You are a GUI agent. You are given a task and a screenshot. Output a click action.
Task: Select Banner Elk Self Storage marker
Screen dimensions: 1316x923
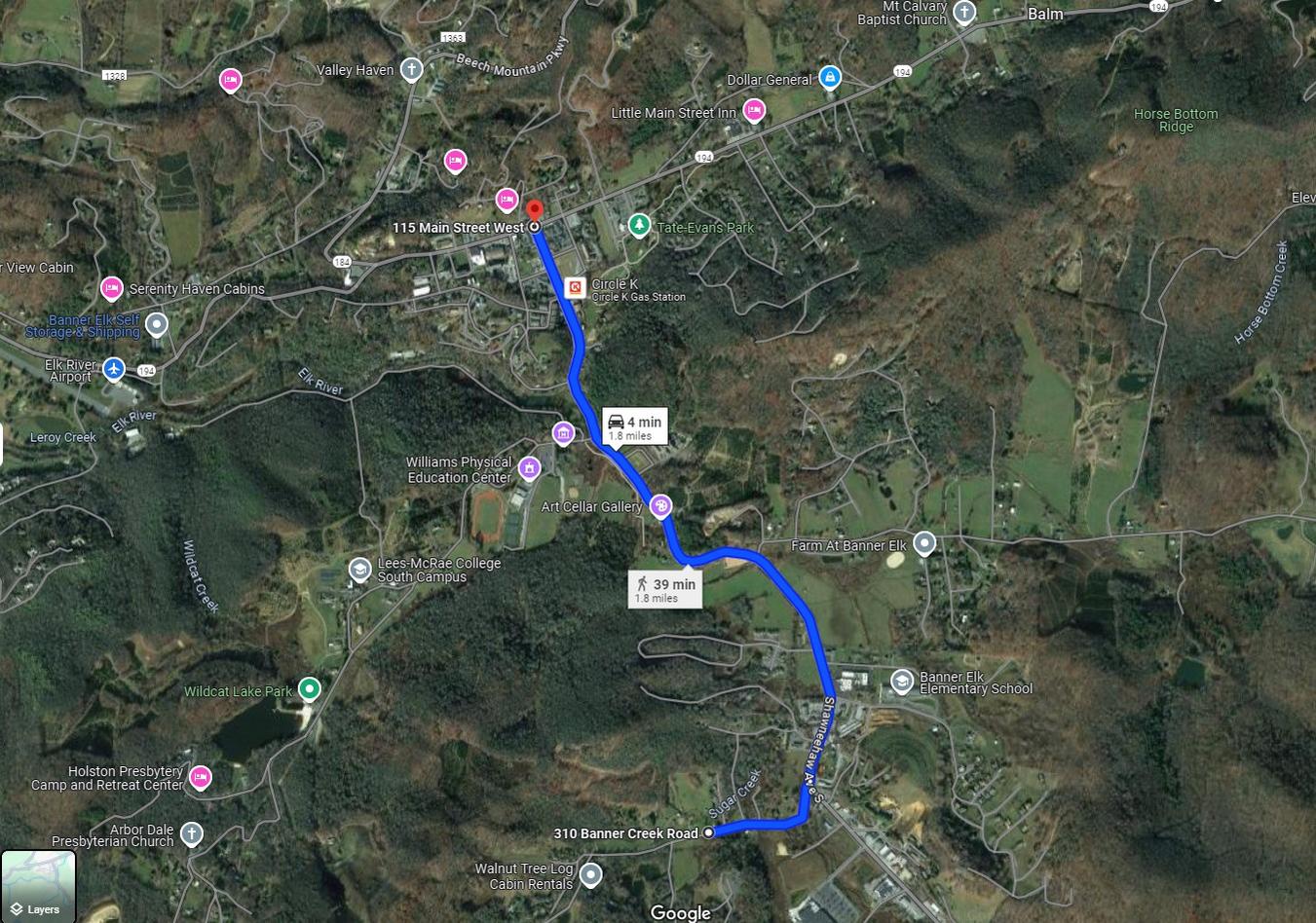(x=156, y=324)
